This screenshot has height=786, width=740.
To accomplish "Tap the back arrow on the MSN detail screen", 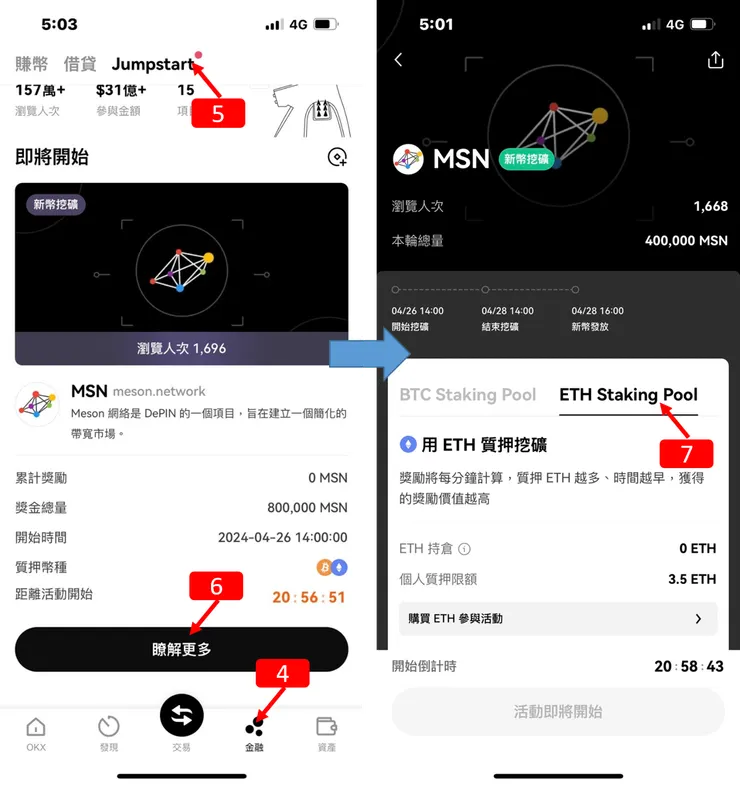I will click(399, 60).
